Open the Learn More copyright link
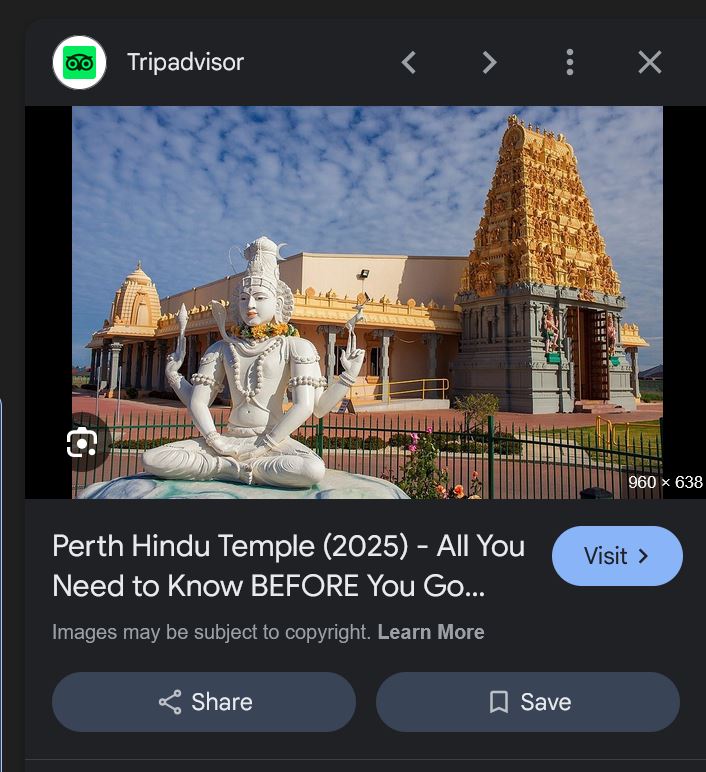Screen dimensions: 706x772 click(431, 632)
